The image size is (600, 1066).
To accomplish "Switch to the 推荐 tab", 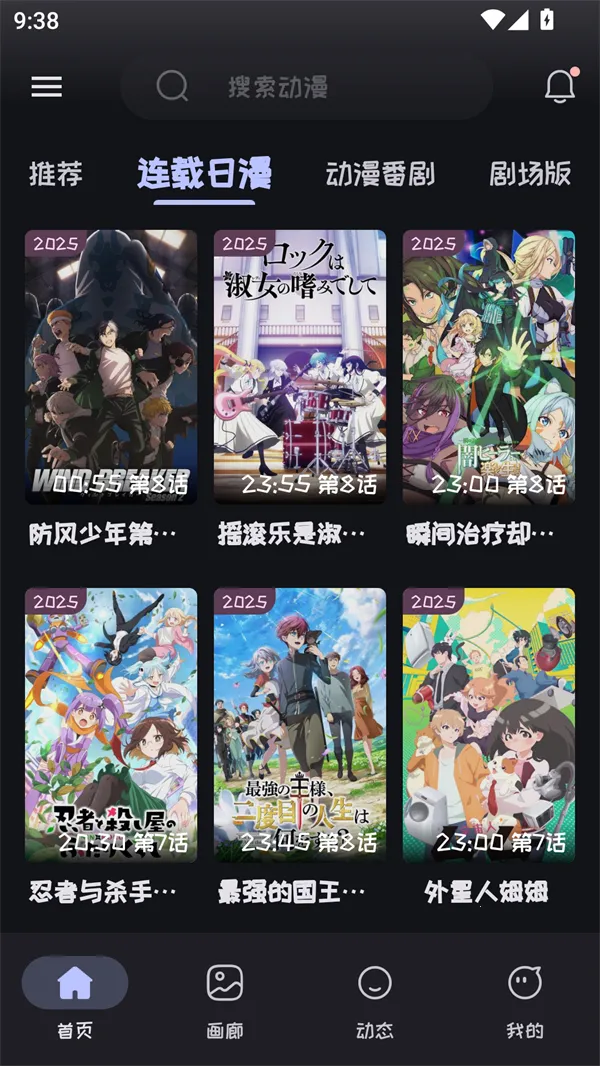I will tap(56, 174).
